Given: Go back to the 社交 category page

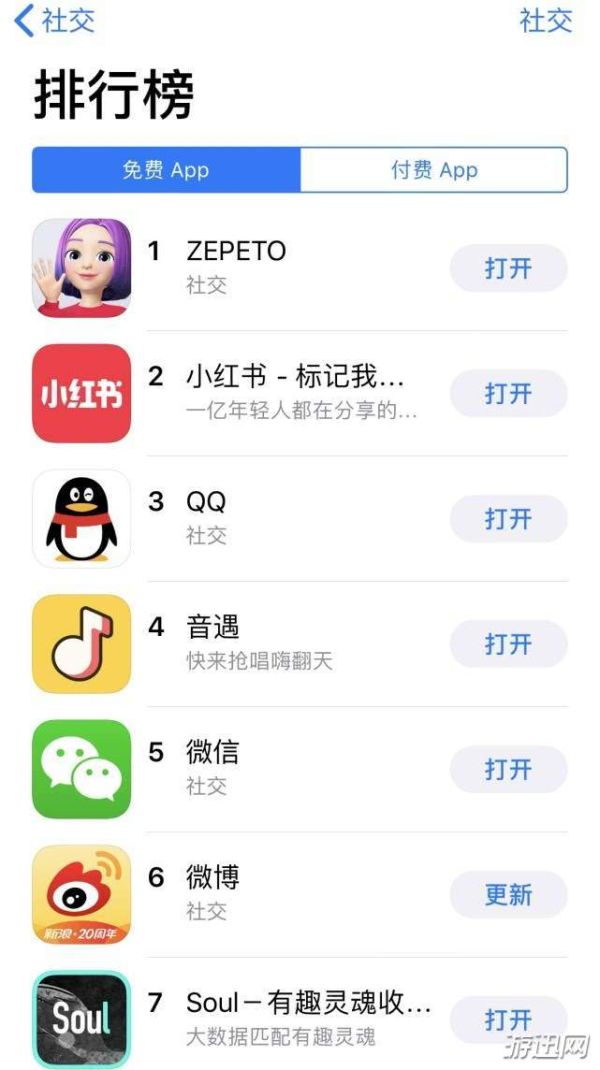Looking at the screenshot, I should [55, 20].
